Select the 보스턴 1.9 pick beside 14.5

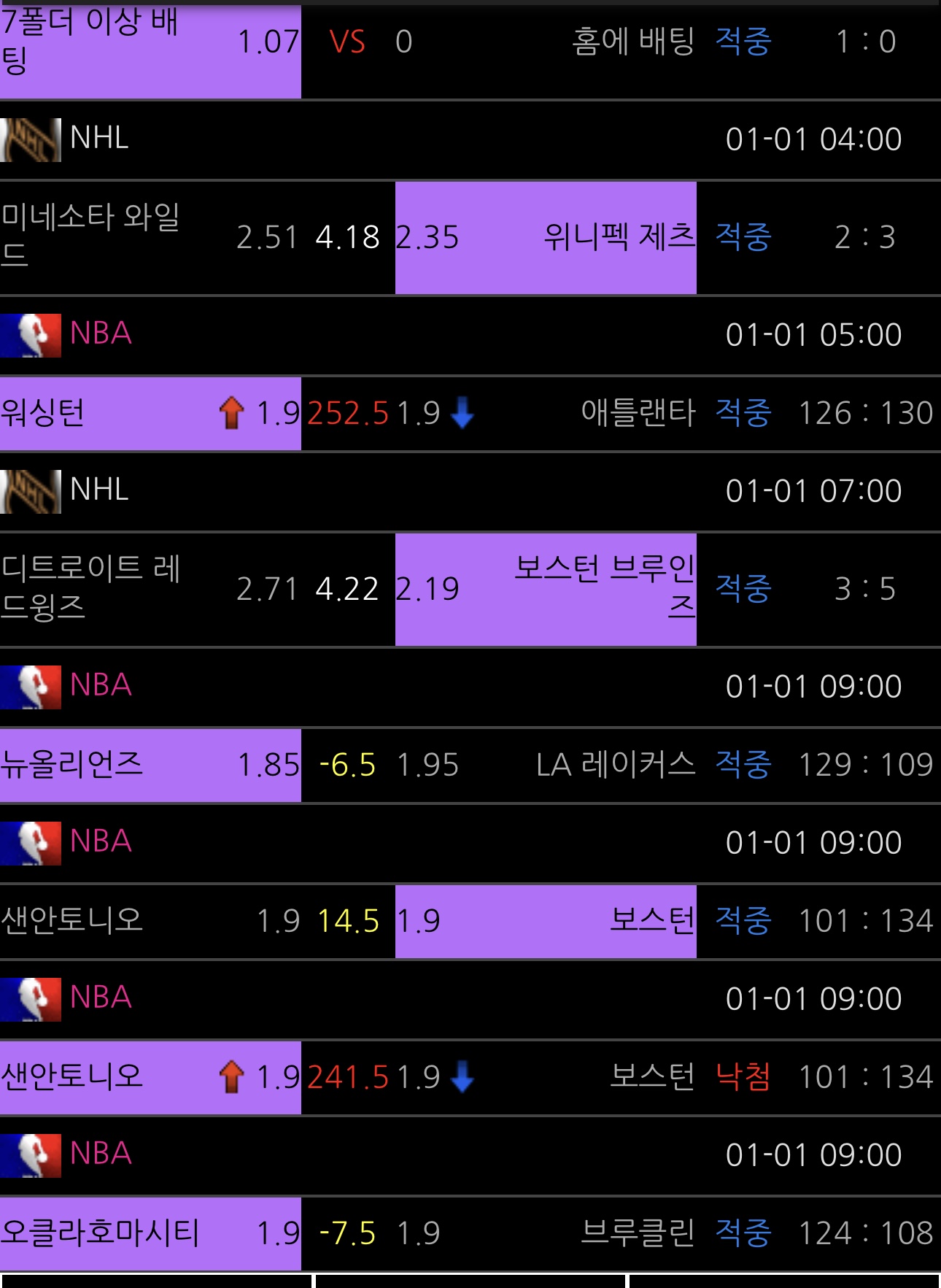coord(546,922)
